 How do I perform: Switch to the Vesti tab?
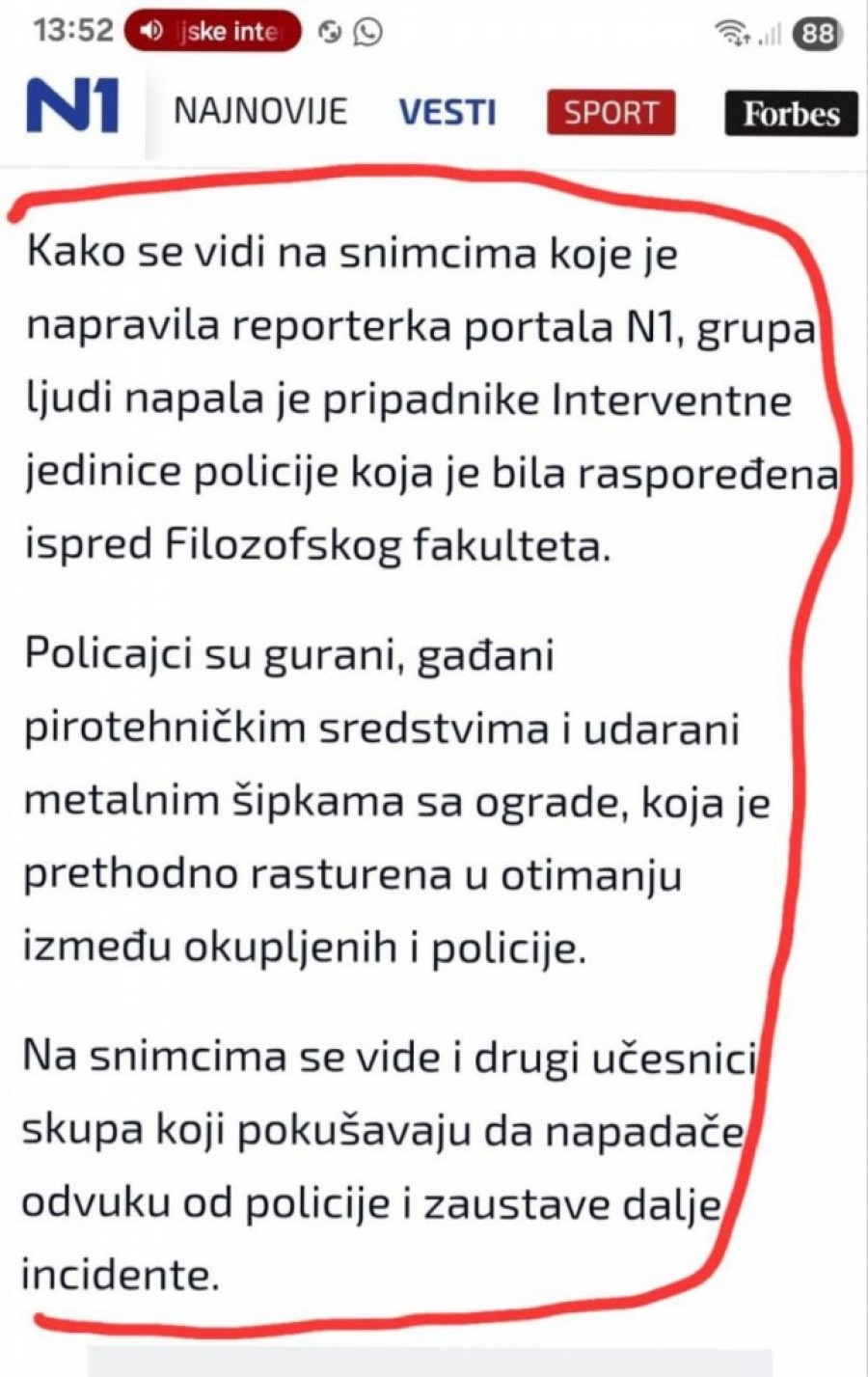(448, 113)
